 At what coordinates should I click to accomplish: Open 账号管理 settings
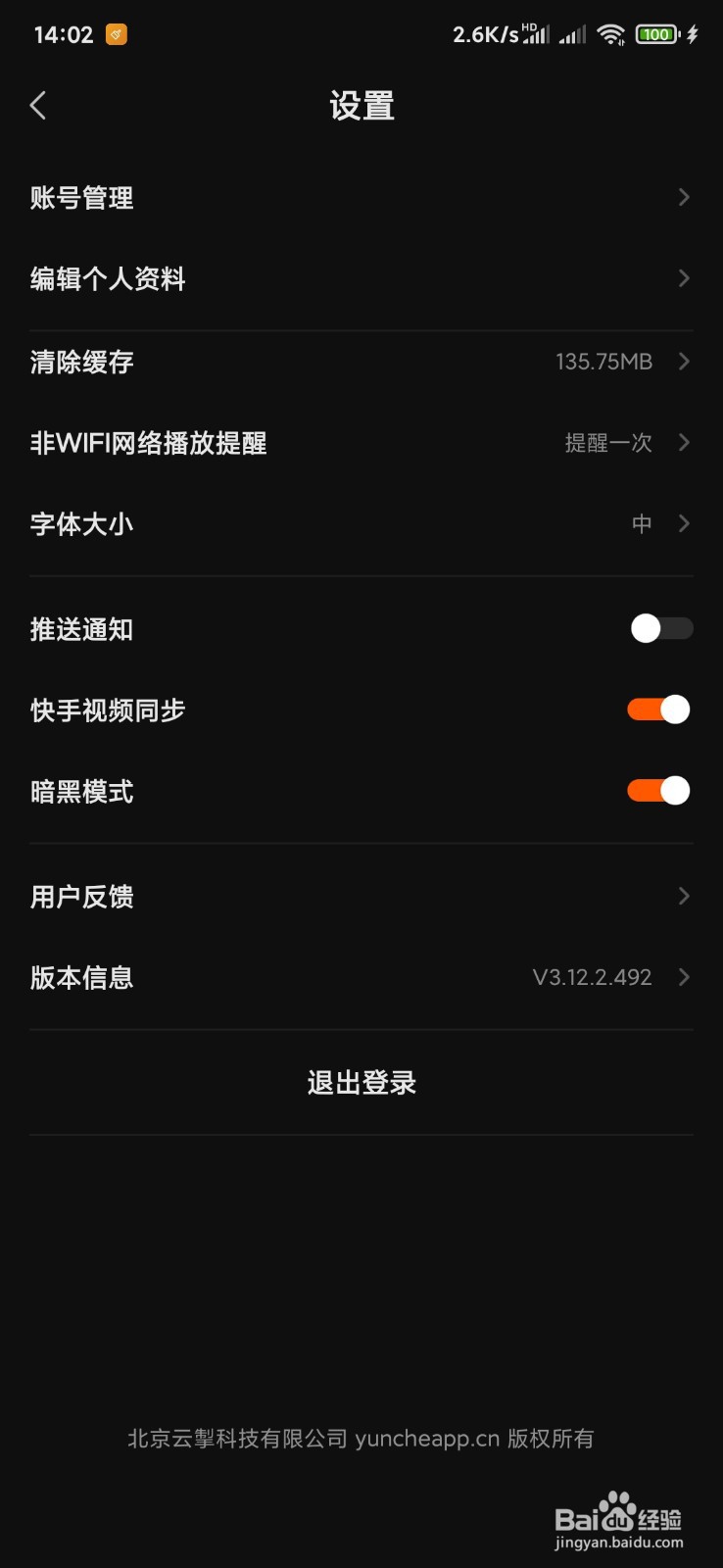pos(361,198)
